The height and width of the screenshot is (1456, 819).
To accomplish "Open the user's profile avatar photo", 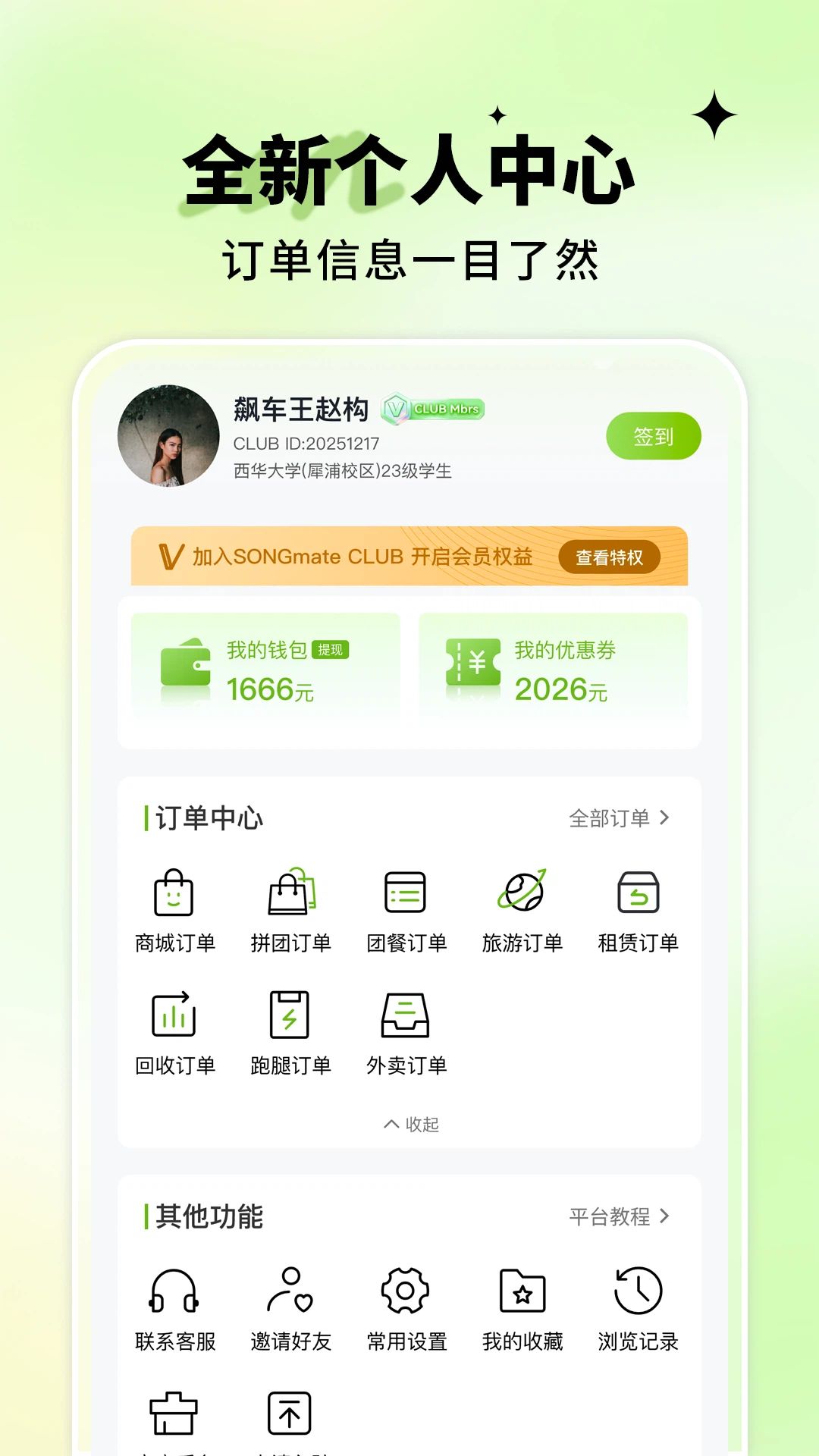I will click(x=171, y=436).
